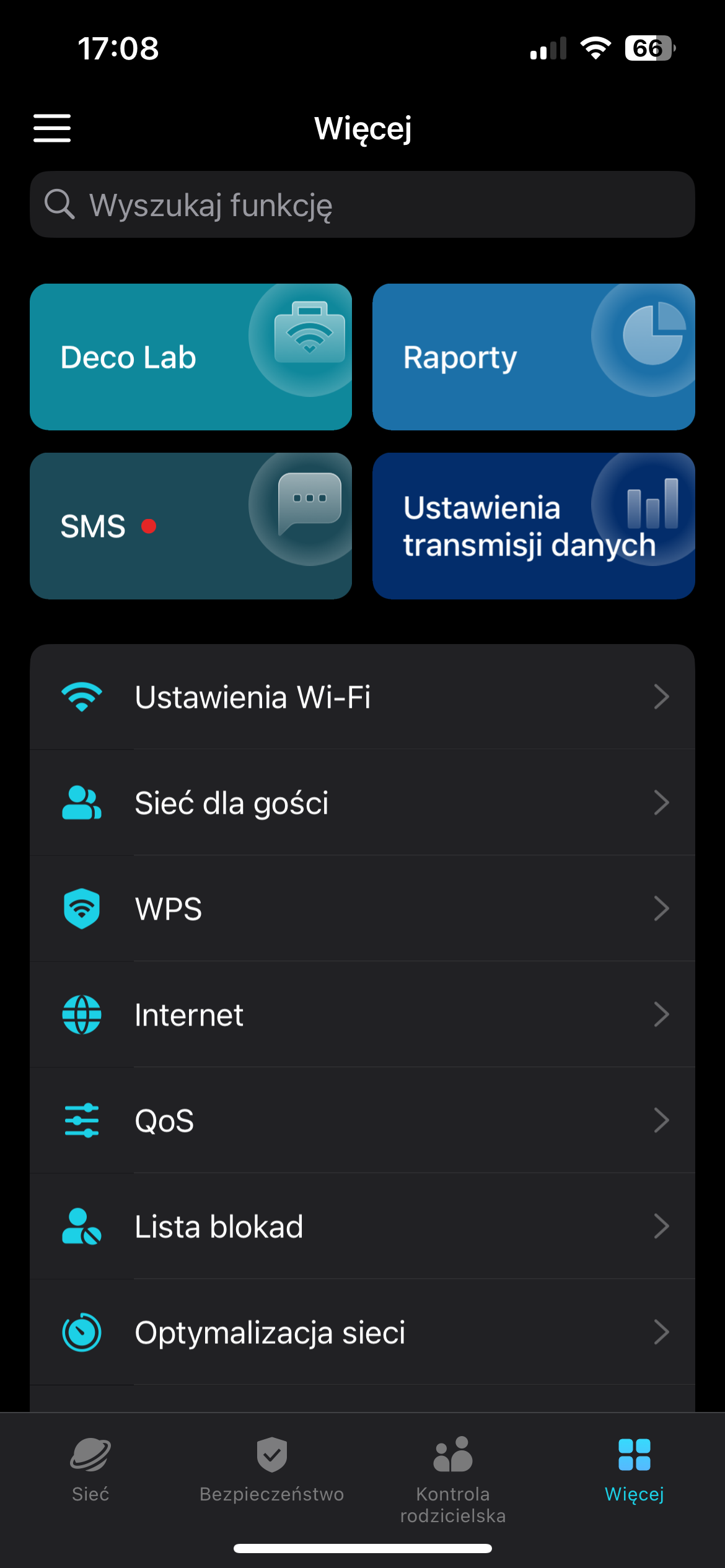725x1568 pixels.
Task: Open Optymalizacja sieci row
Action: (x=362, y=1333)
